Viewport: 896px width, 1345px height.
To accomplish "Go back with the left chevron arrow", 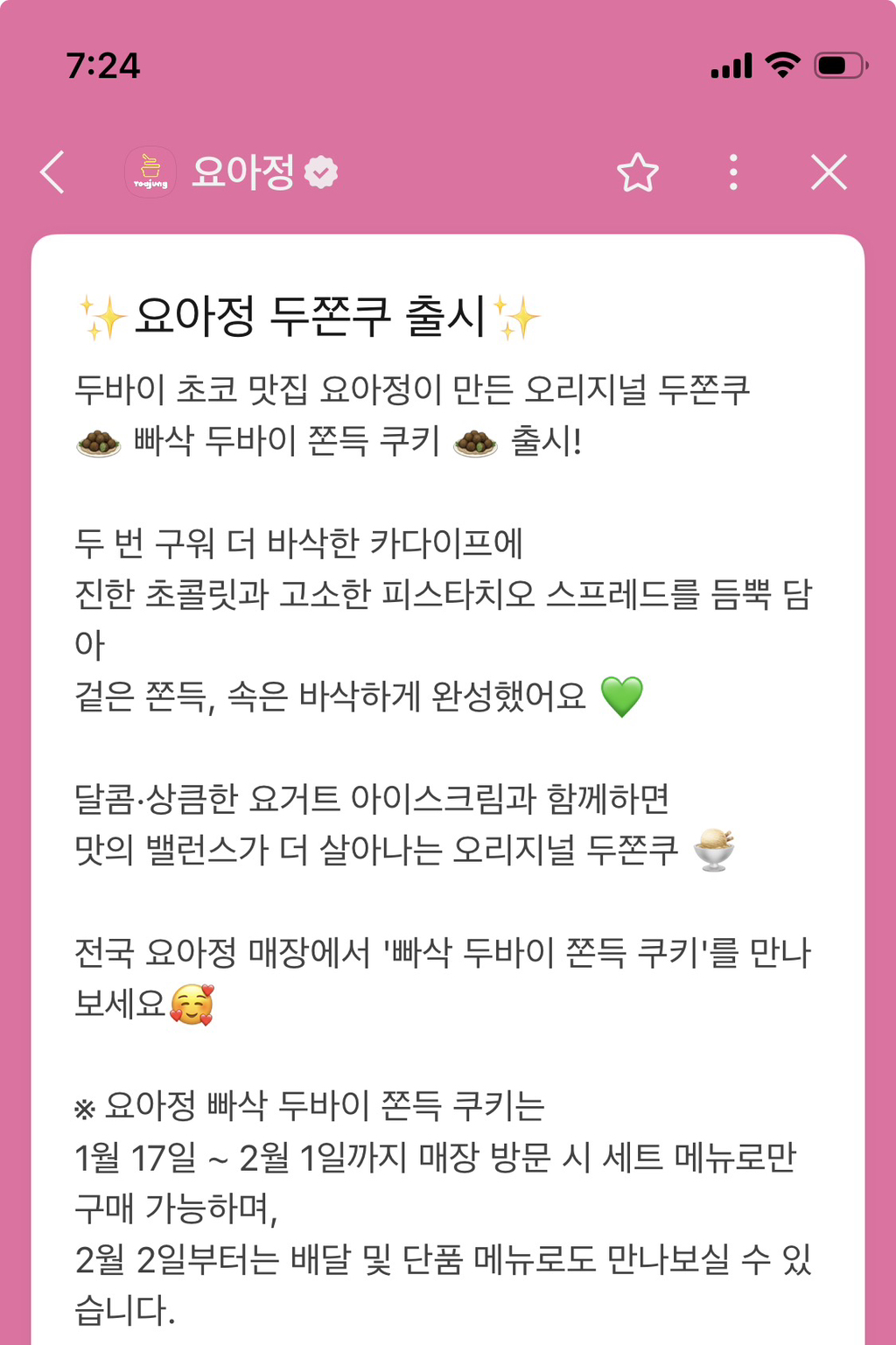I will 52,173.
